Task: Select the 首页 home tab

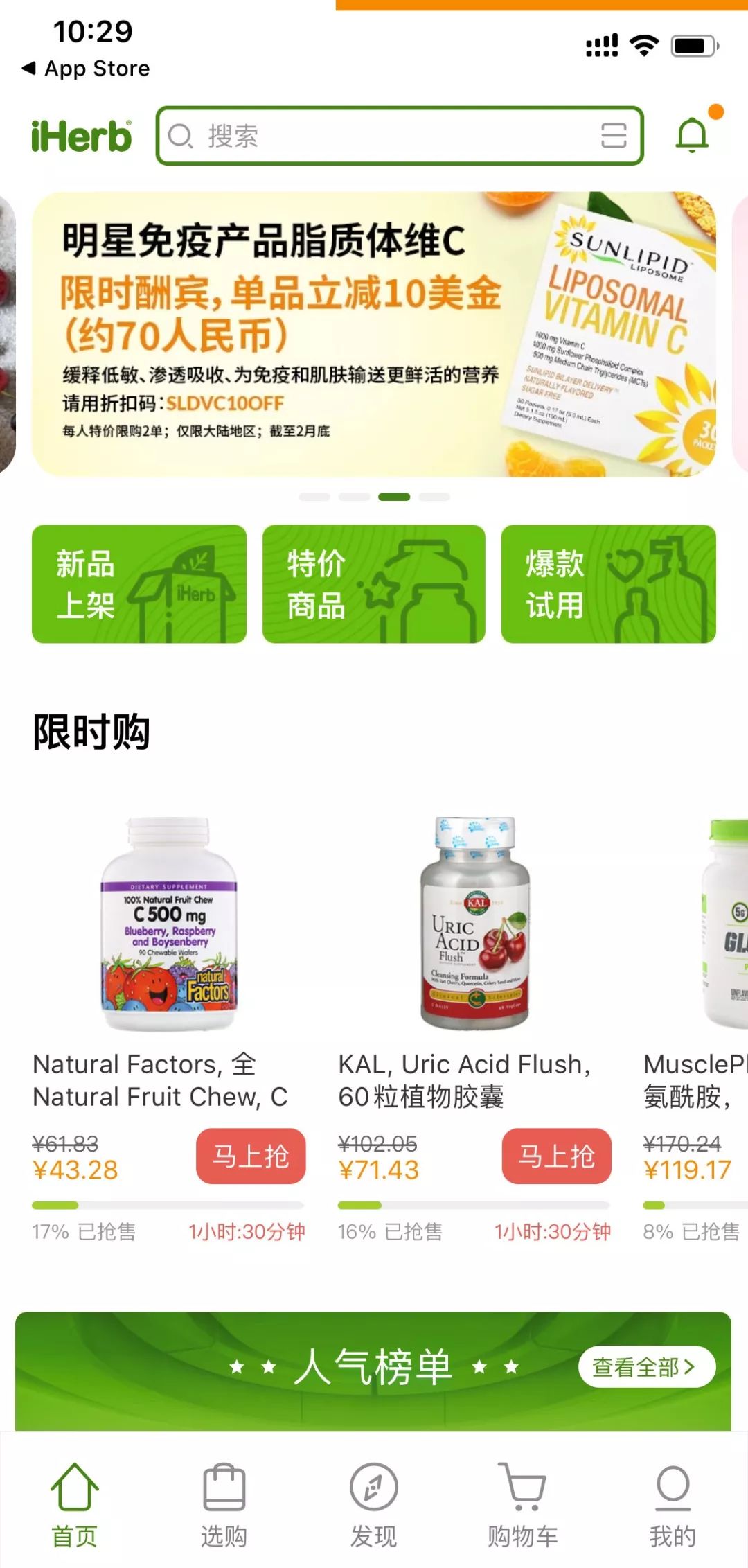Action: 75,1506
